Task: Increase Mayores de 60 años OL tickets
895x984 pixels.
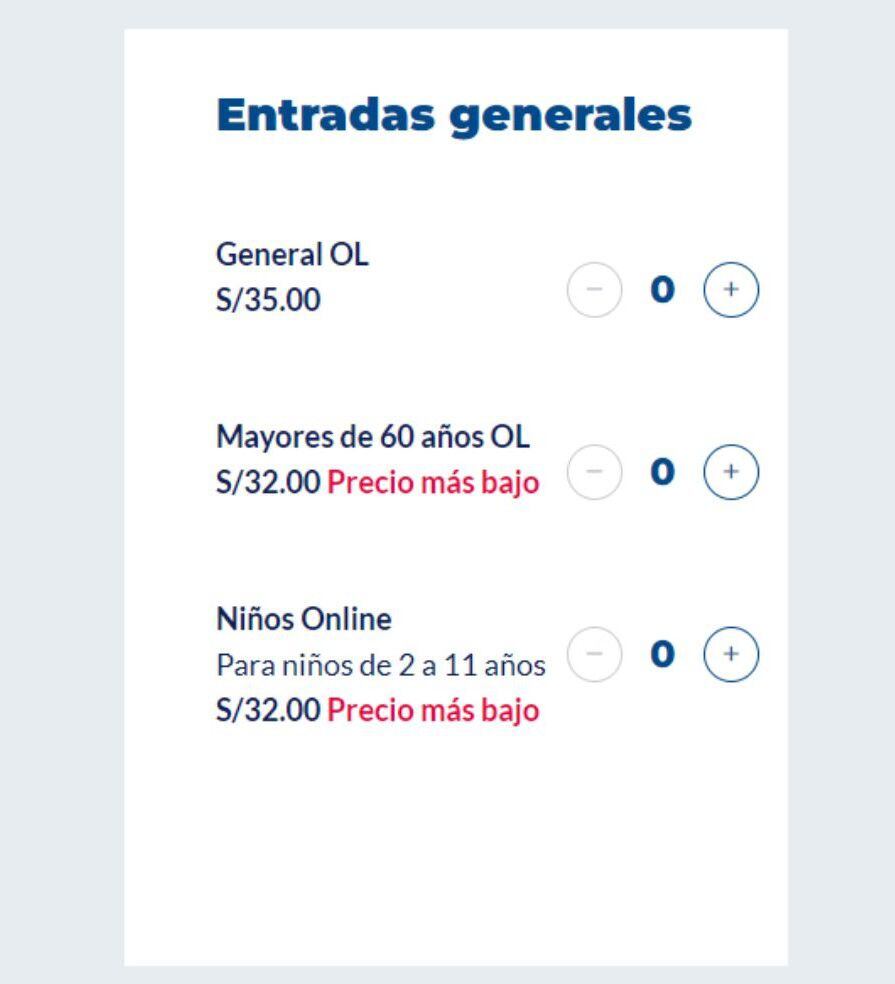Action: point(732,472)
